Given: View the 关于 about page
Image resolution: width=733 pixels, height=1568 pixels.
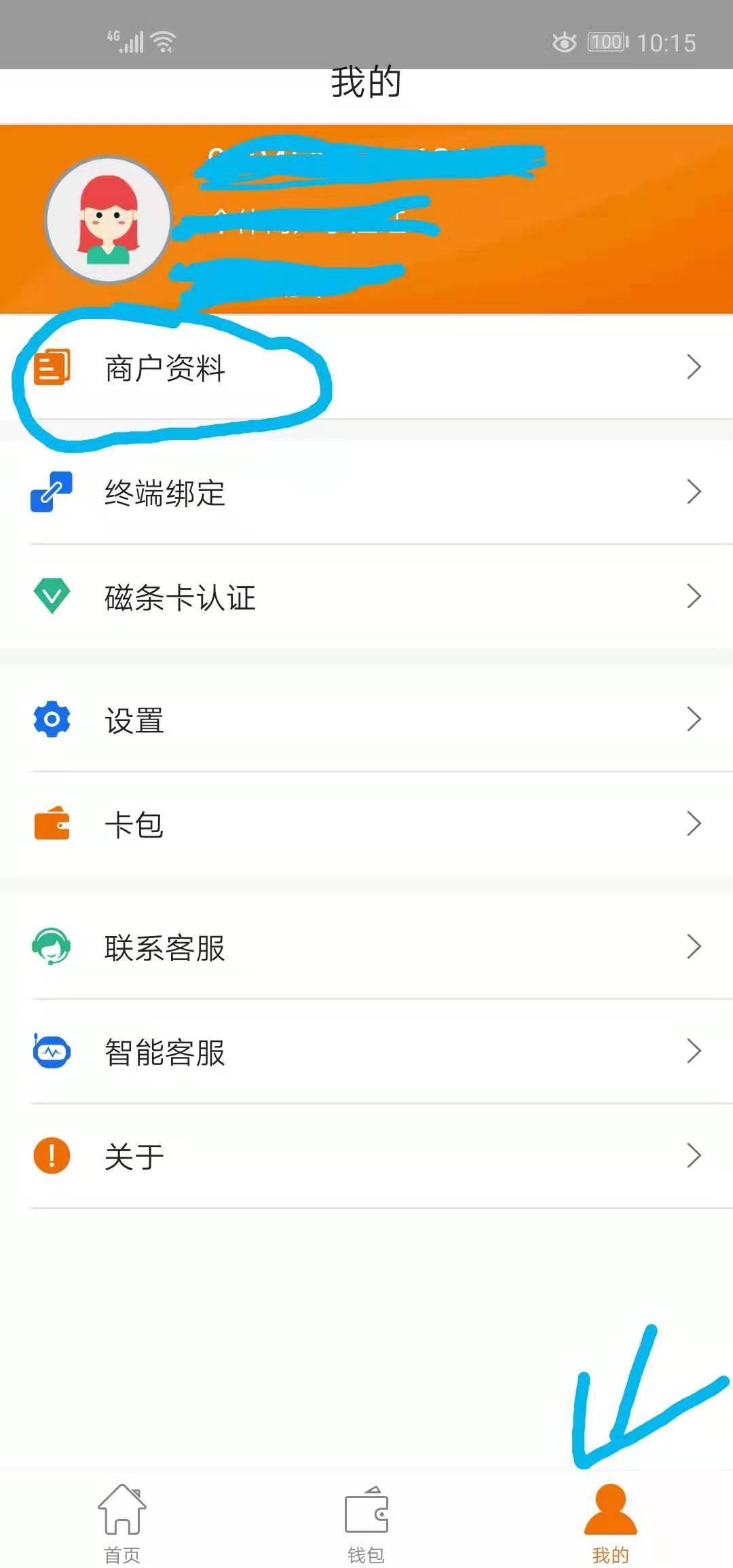Looking at the screenshot, I should 366,1155.
